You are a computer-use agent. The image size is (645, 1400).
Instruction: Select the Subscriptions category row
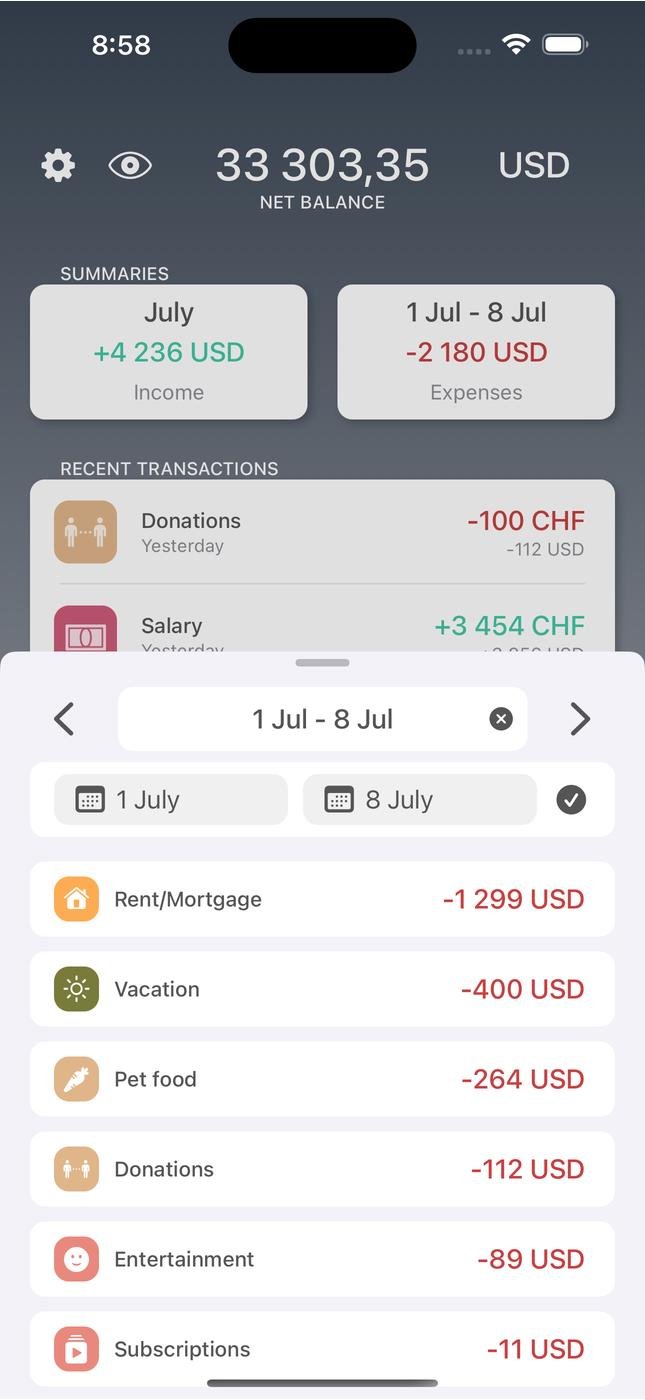click(322, 1349)
